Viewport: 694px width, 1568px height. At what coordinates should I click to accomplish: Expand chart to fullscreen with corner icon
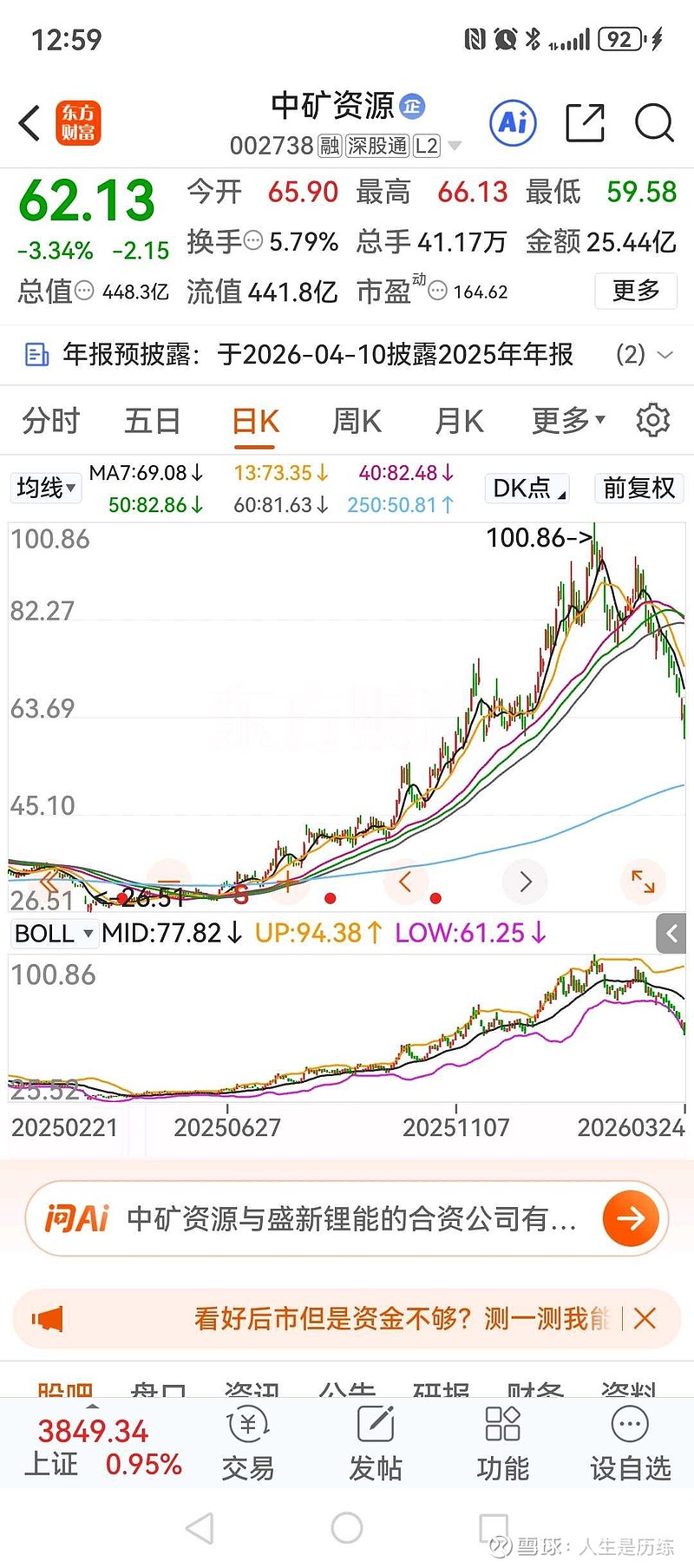pyautogui.click(x=643, y=882)
